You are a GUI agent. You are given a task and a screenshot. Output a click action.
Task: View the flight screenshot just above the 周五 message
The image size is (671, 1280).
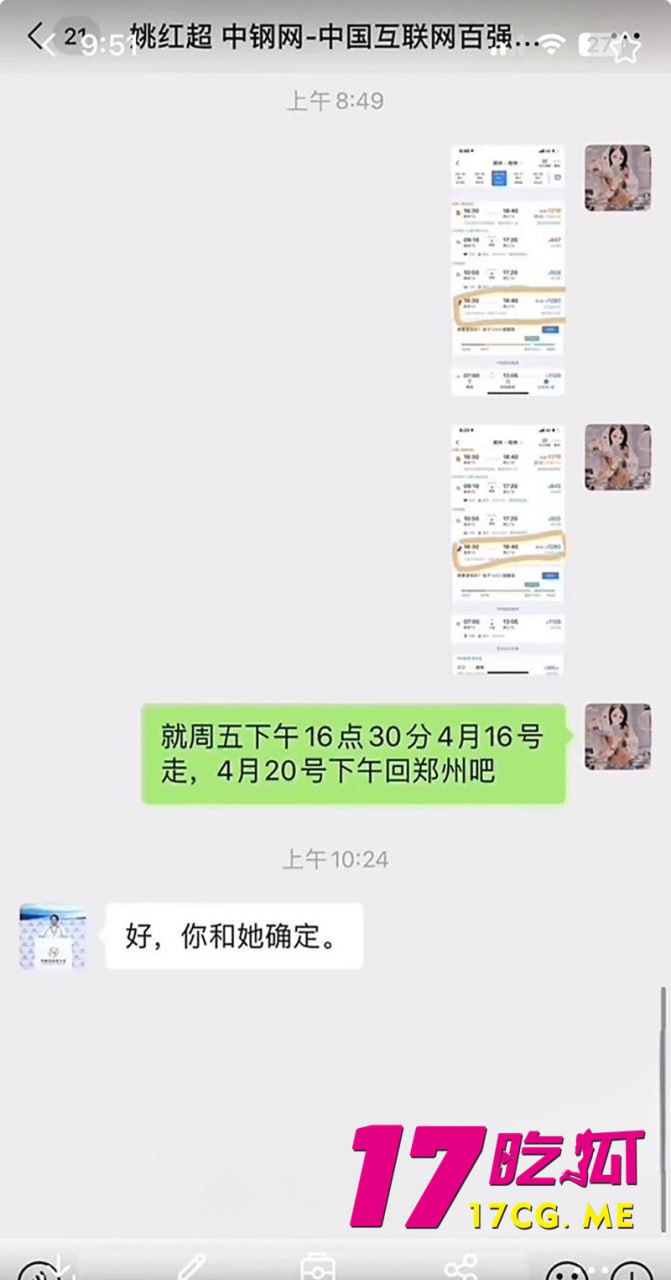tap(507, 549)
